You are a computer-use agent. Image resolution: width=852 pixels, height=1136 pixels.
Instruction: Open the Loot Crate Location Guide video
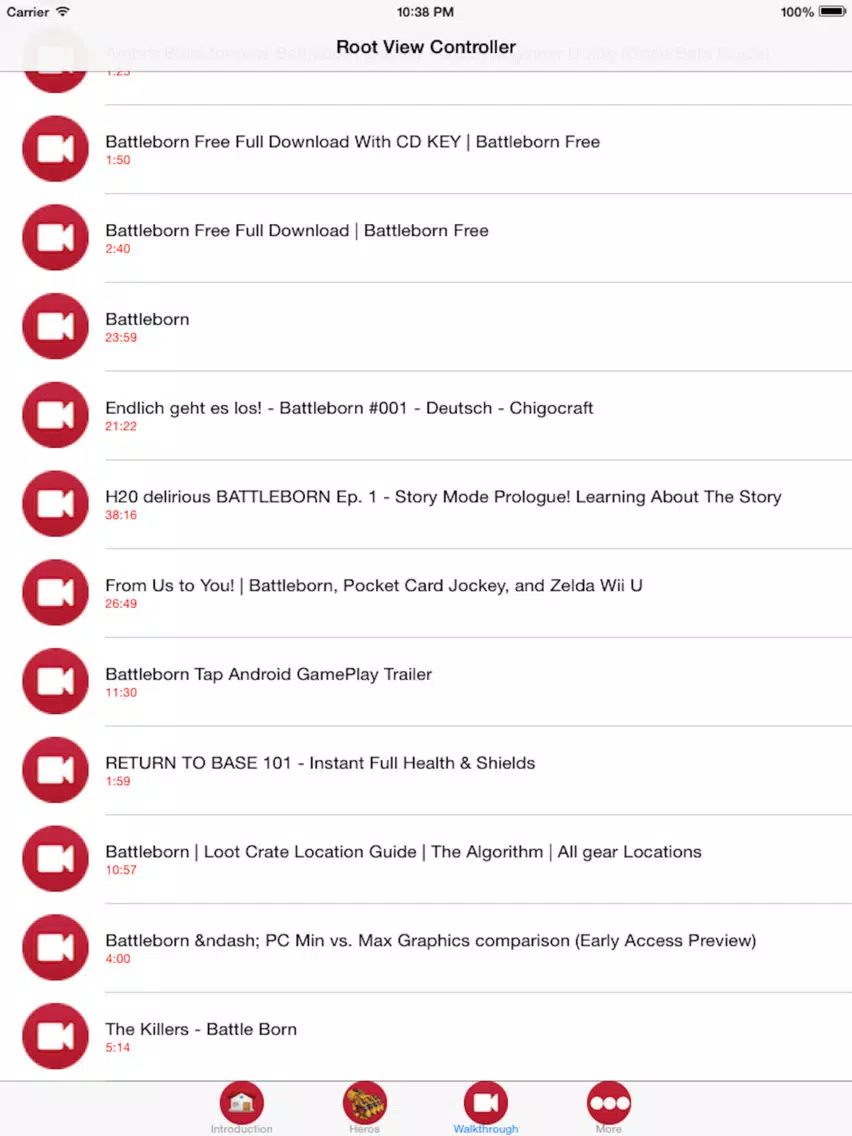pyautogui.click(x=426, y=859)
